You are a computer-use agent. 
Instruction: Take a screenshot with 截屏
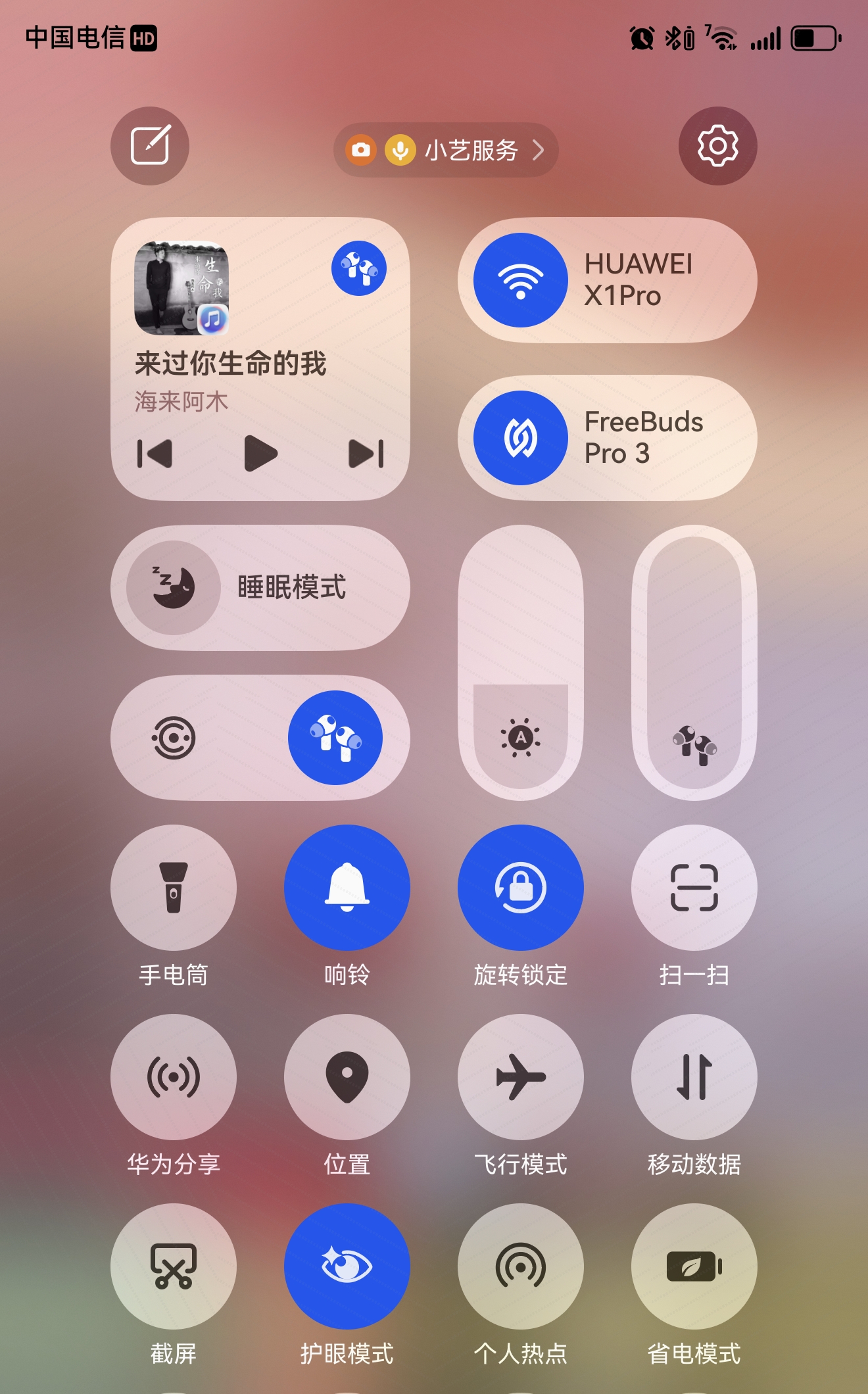coord(174,1266)
